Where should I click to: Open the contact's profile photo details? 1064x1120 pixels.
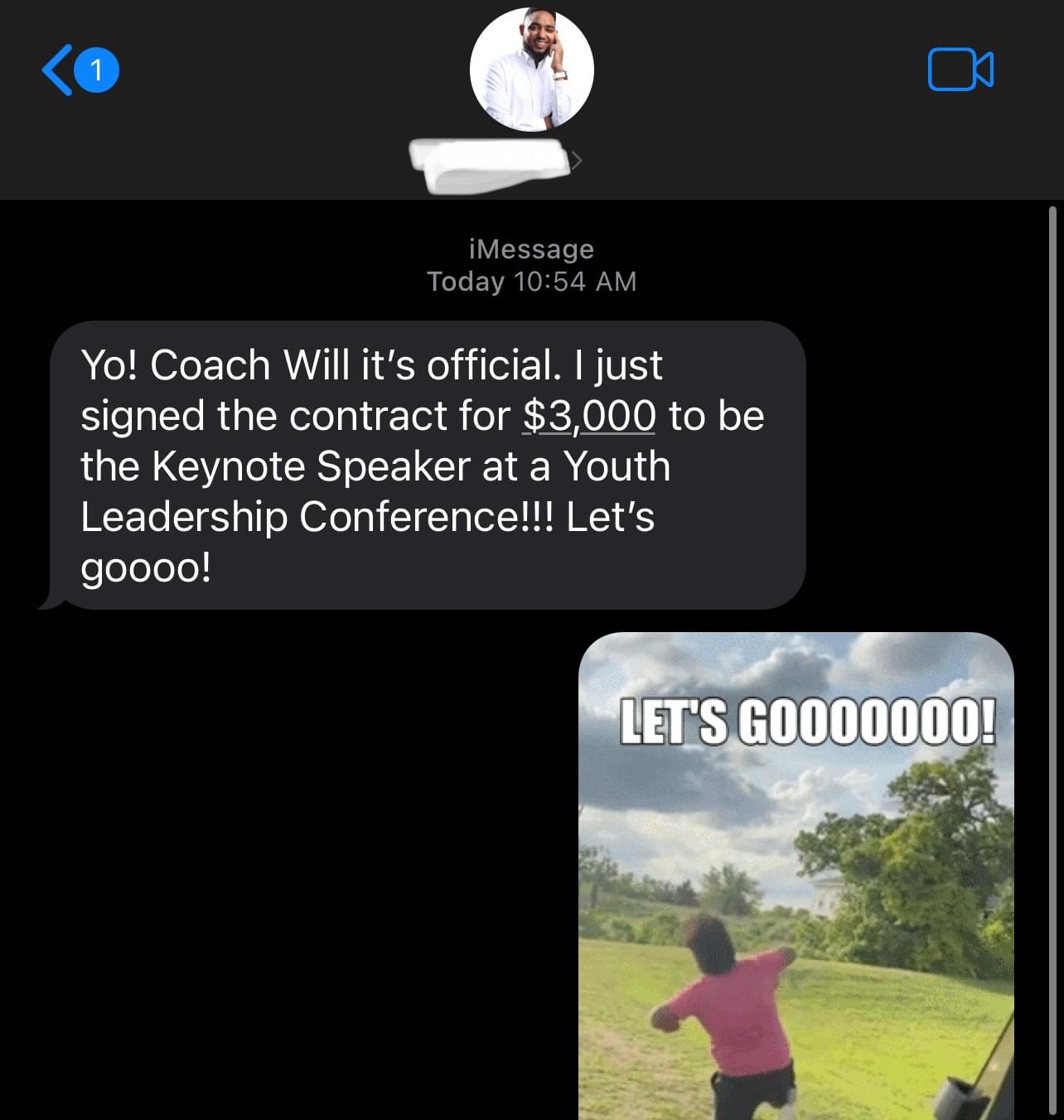tap(531, 70)
